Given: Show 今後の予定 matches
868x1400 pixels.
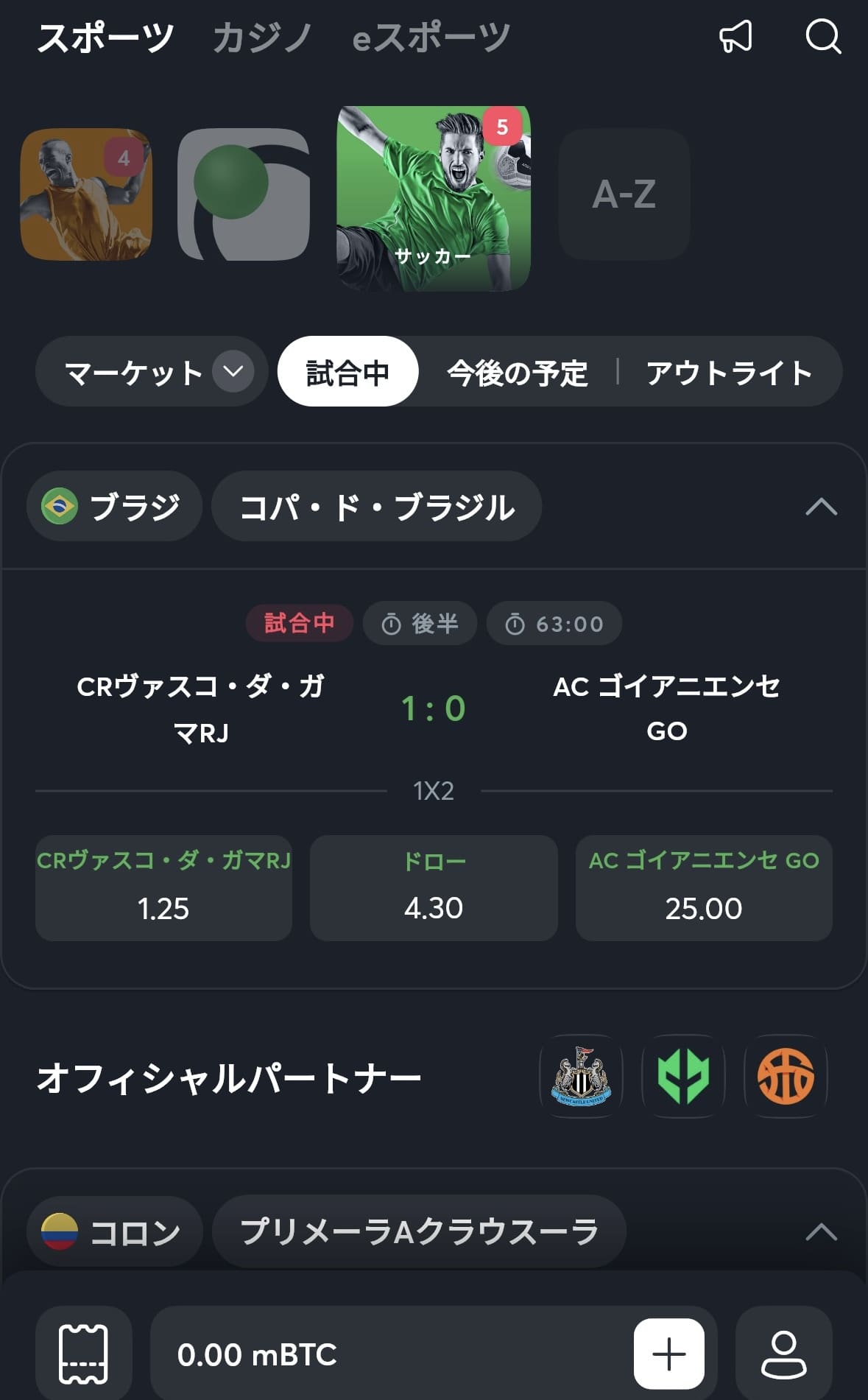Looking at the screenshot, I should 517,373.
